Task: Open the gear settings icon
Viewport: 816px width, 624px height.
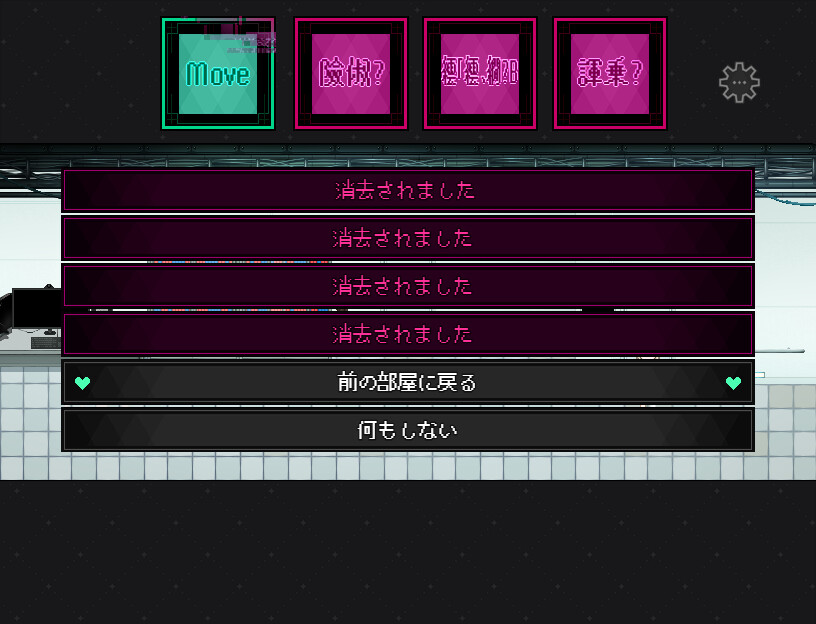Action: tap(739, 82)
